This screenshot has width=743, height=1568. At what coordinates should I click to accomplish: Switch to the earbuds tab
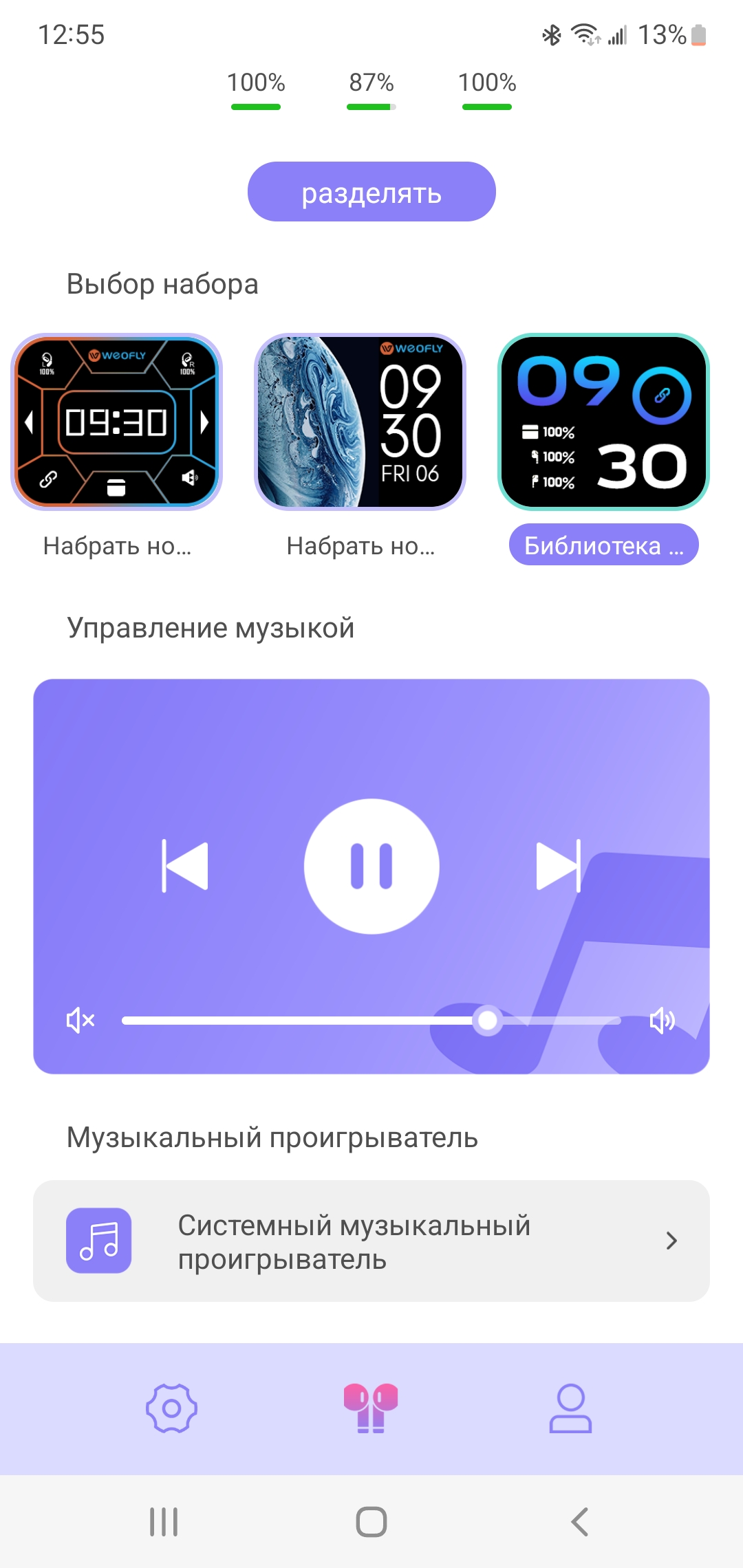(x=371, y=1408)
